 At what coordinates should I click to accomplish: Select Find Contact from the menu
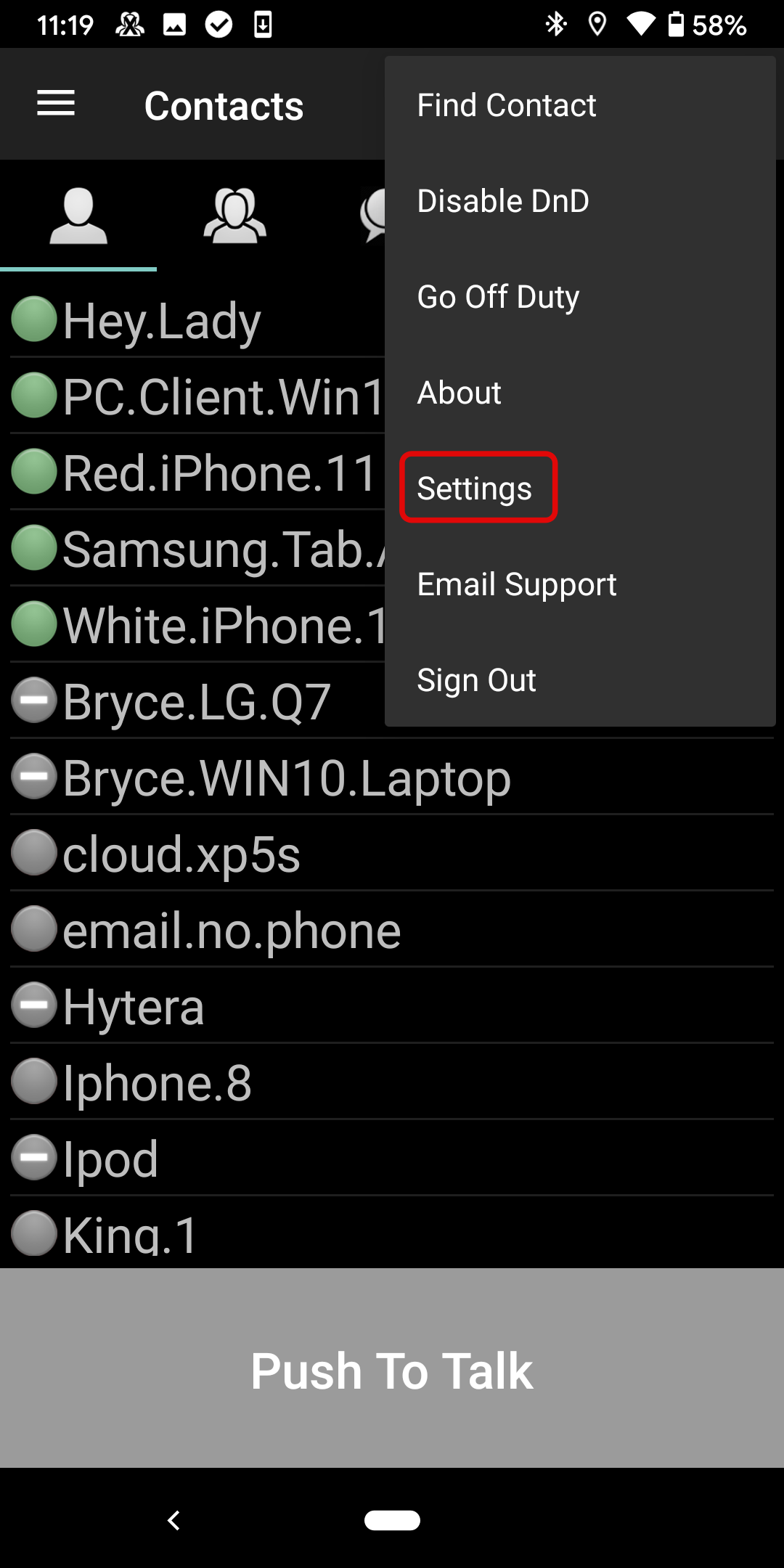[x=507, y=105]
